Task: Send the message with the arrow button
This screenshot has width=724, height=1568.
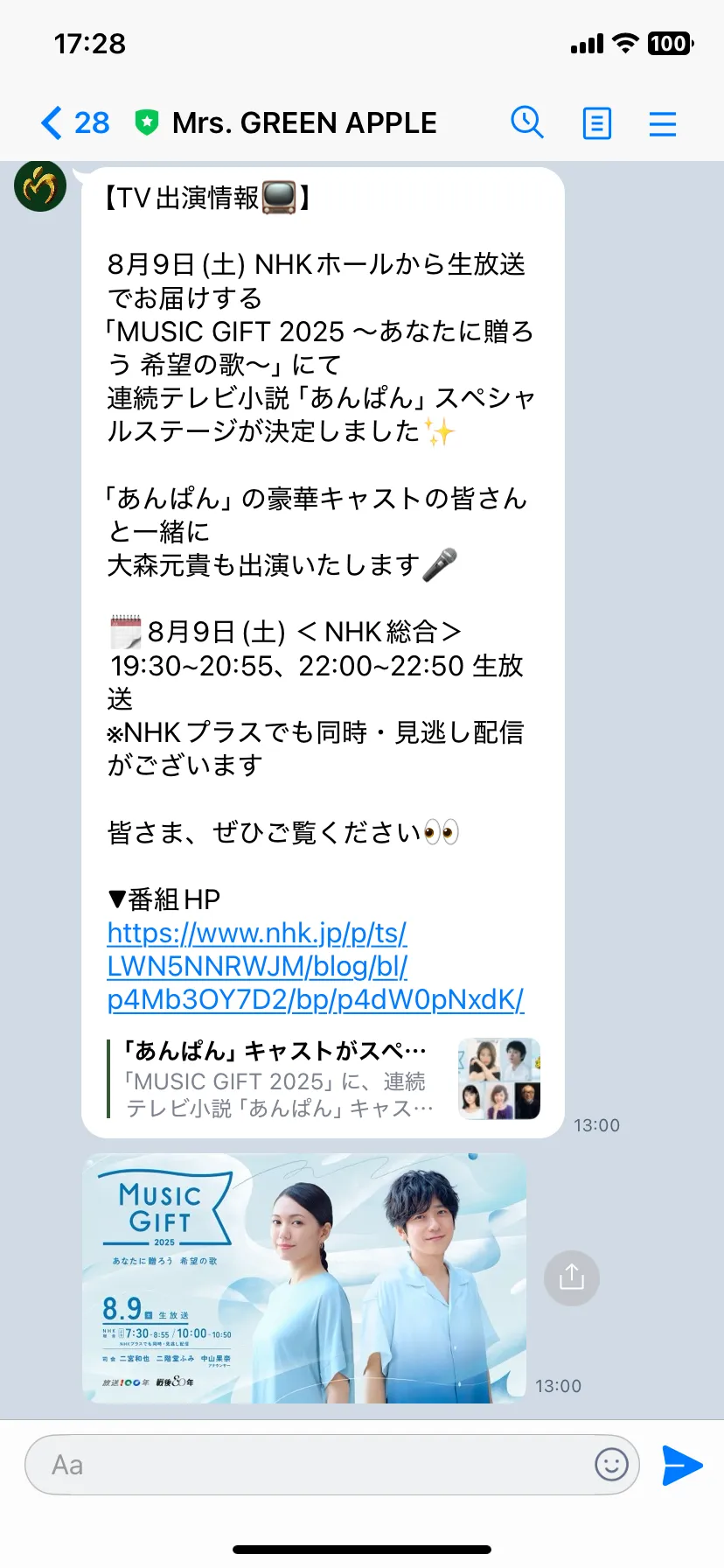Action: (x=682, y=1465)
